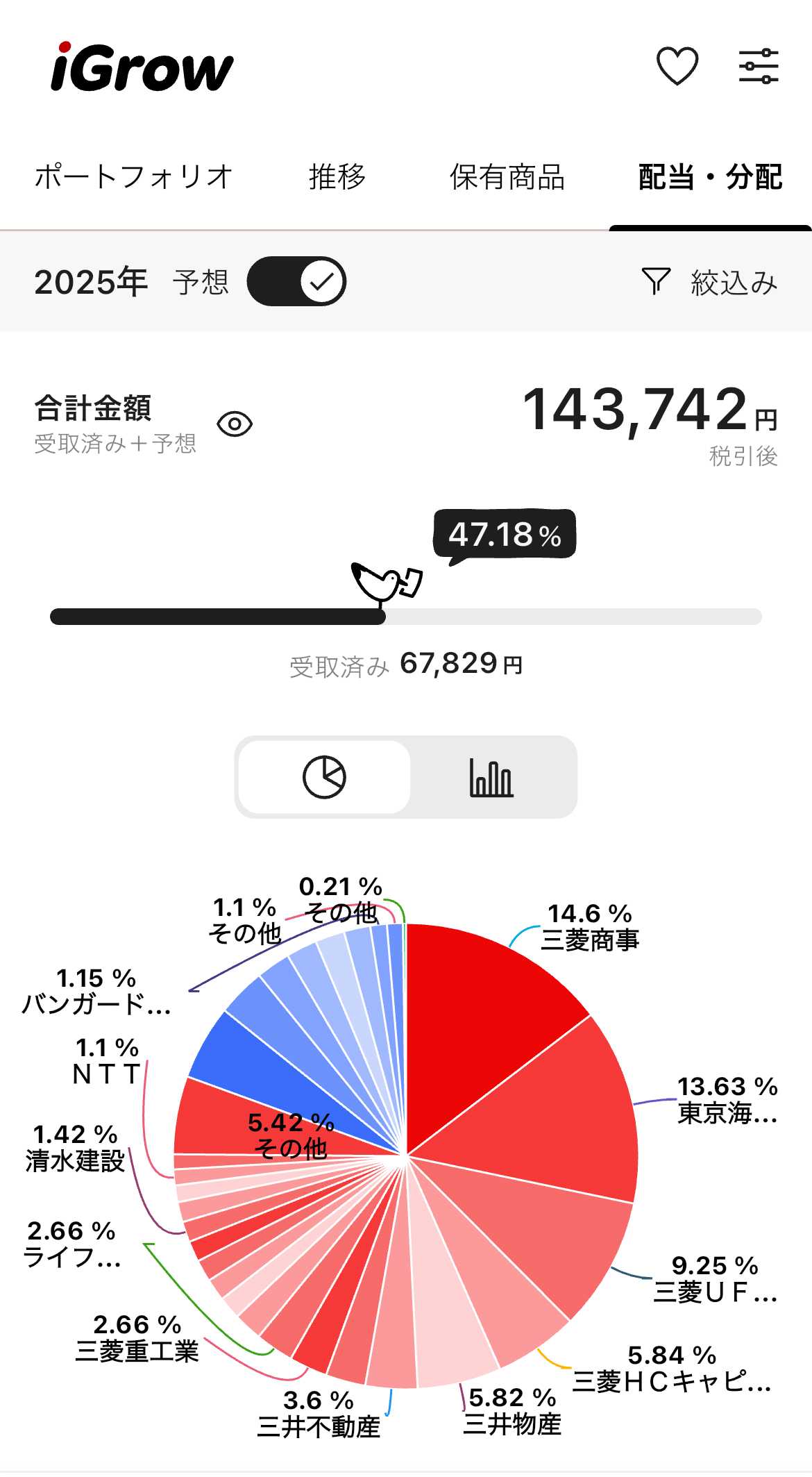Switch to the 推移 tab
This screenshot has width=812, height=1477.
(337, 177)
